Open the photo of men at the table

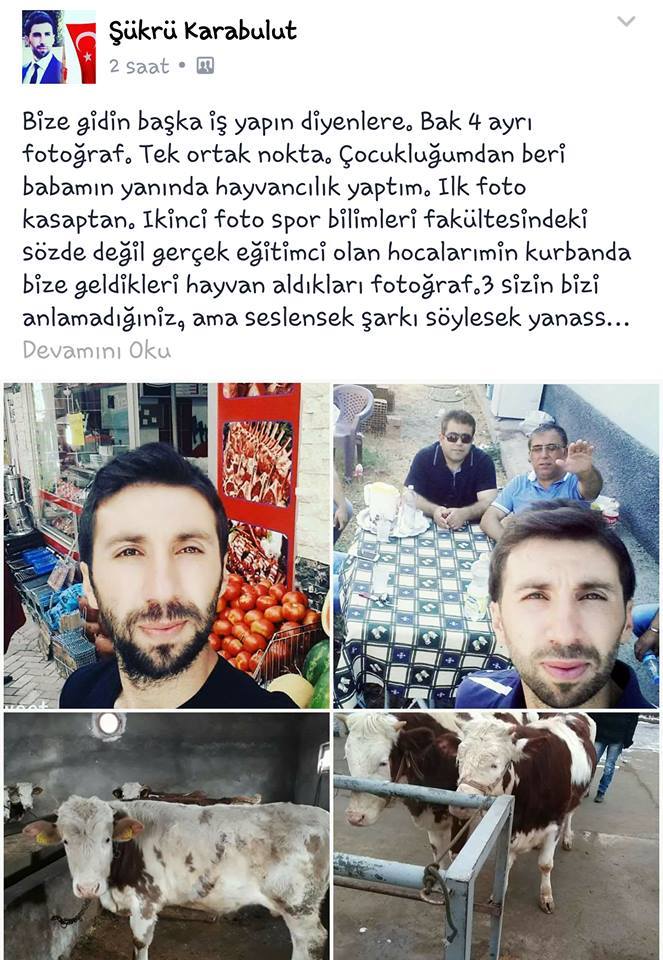[x=496, y=545]
